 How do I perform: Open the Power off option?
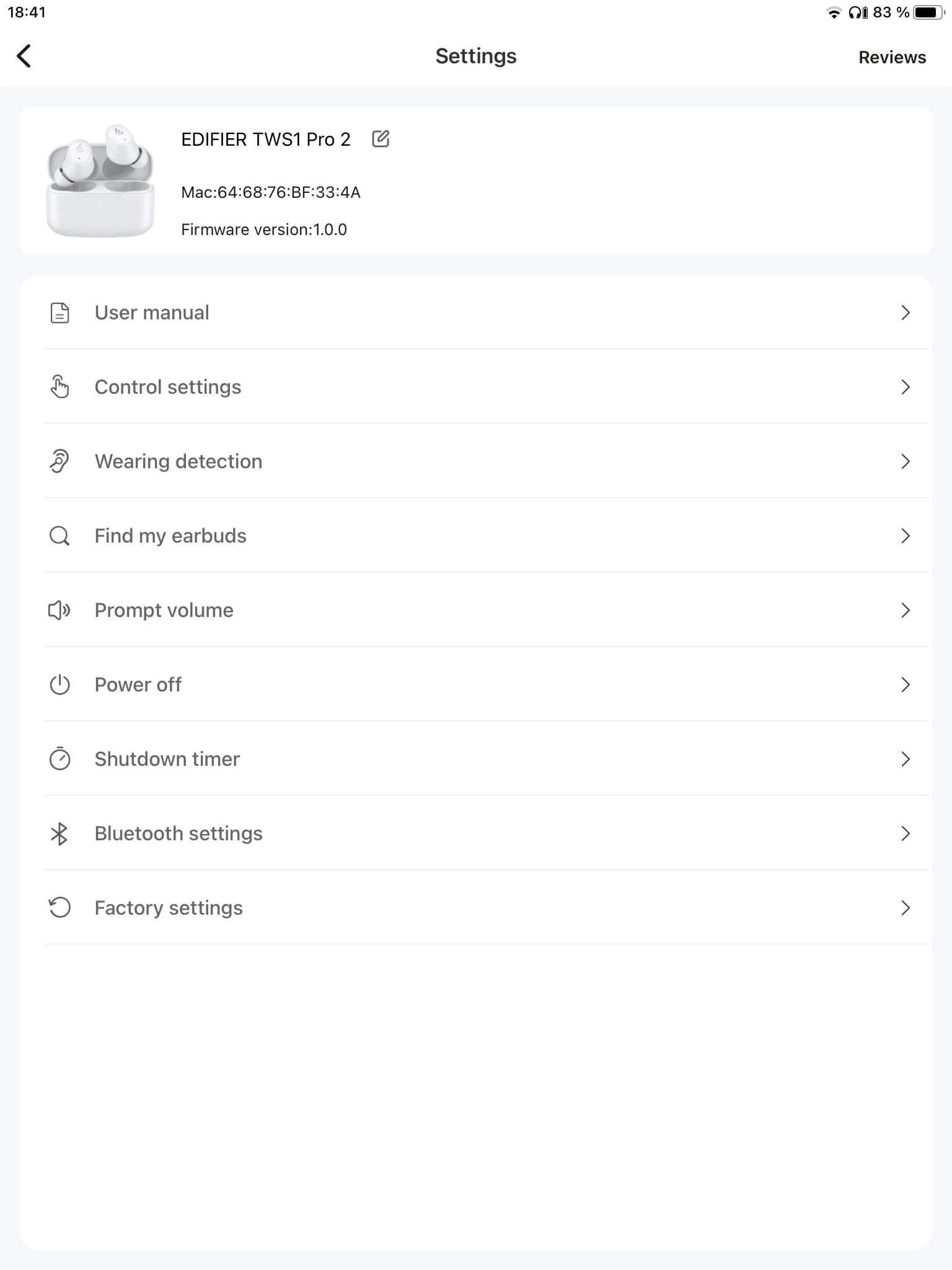476,685
